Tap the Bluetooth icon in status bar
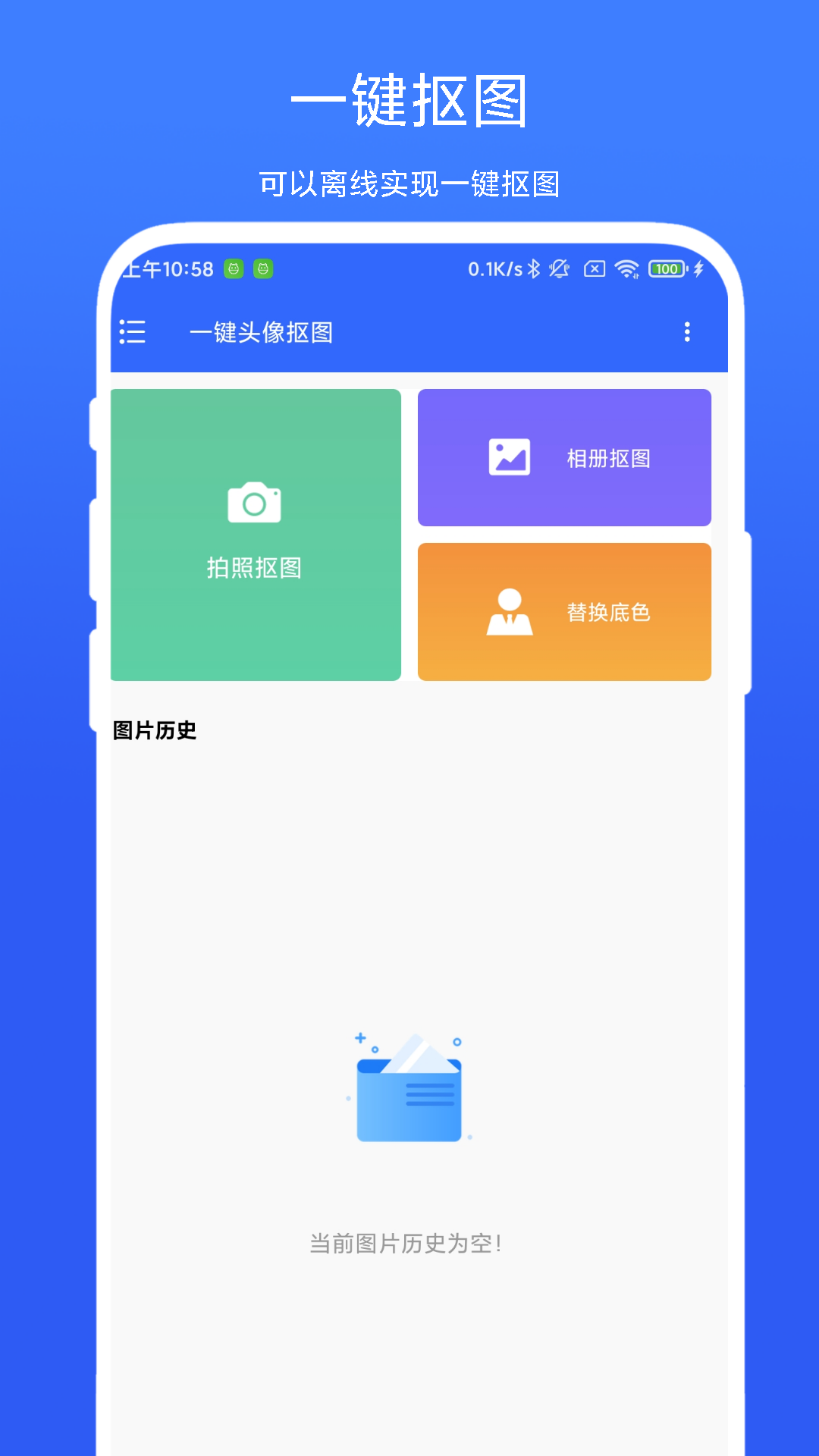Screen dimensions: 819x1456 tap(535, 269)
